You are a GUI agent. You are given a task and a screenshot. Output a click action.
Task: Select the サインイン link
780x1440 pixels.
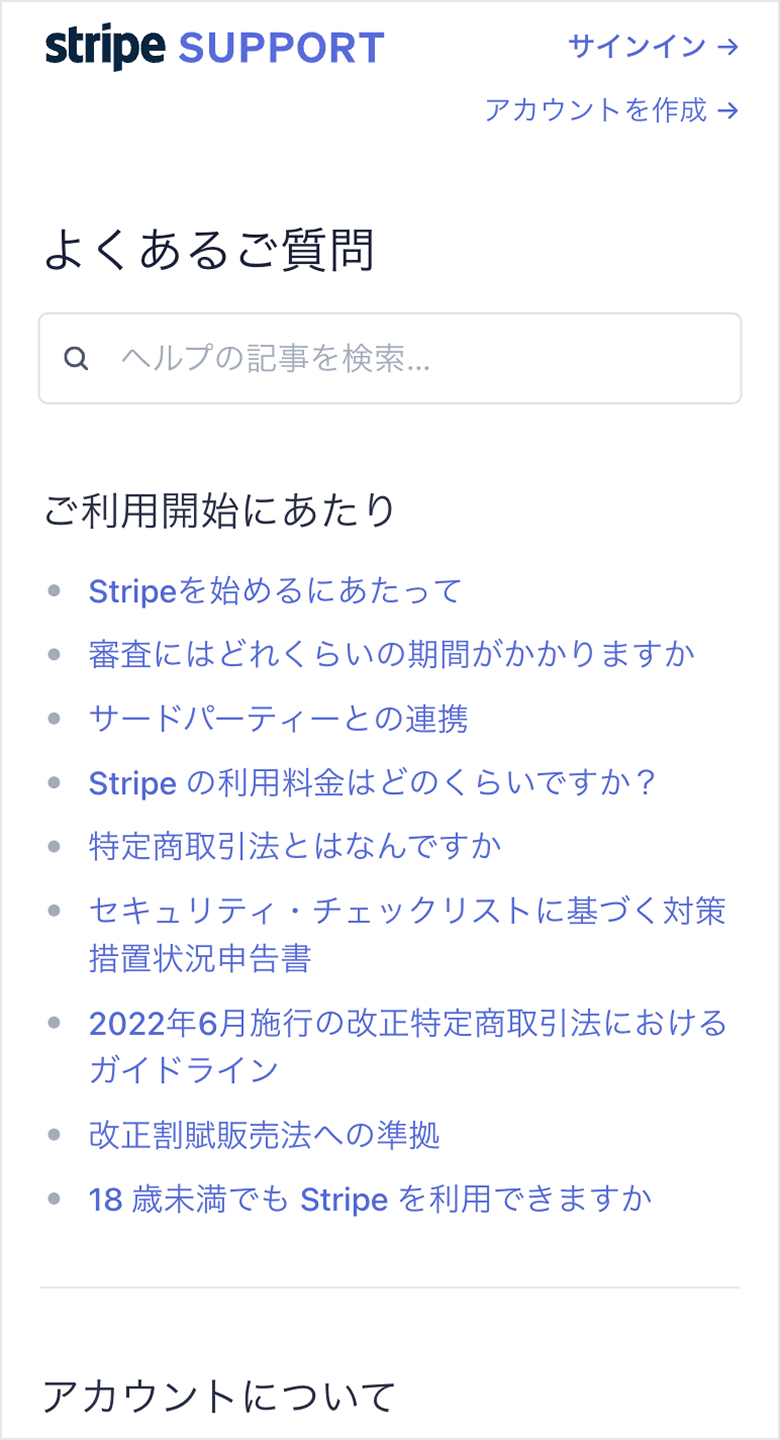636,47
